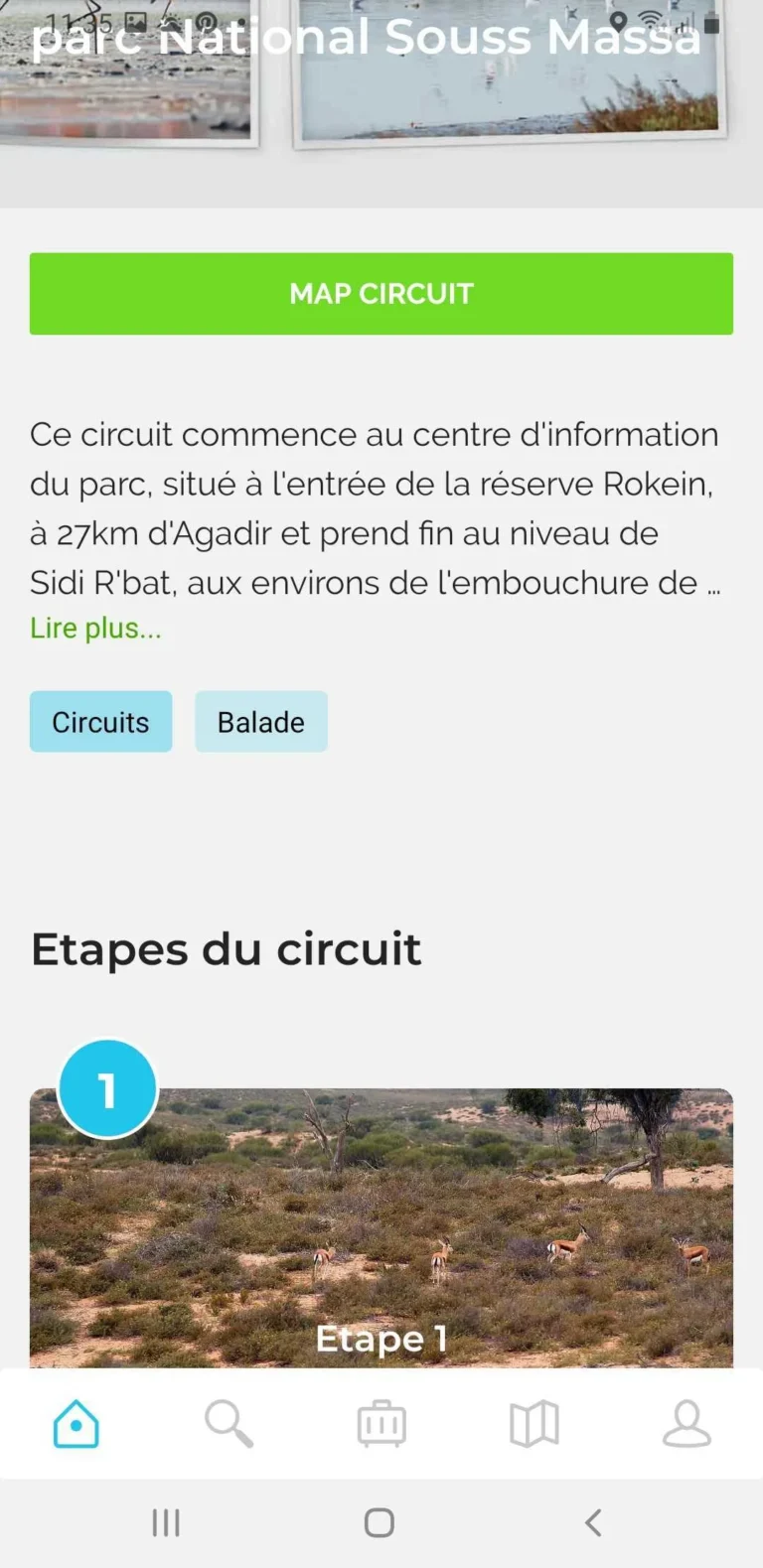
Task: Open the Android recent apps button
Action: [x=165, y=1521]
